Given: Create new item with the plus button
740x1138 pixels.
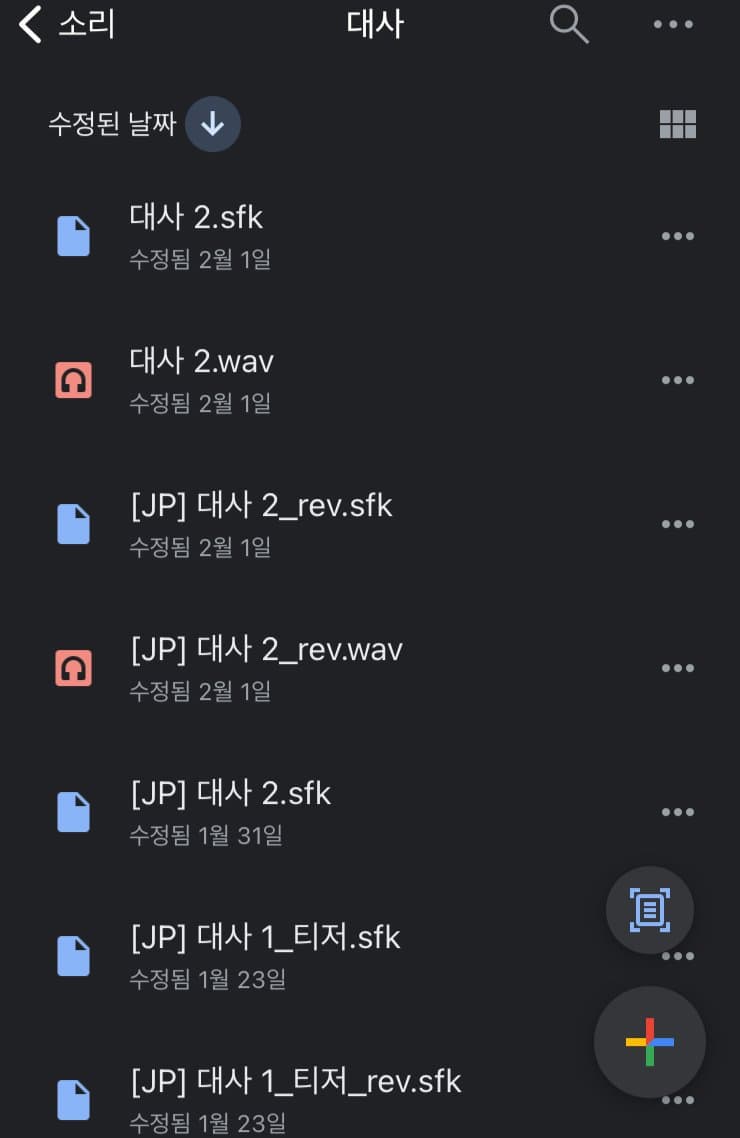Looking at the screenshot, I should [x=649, y=1041].
